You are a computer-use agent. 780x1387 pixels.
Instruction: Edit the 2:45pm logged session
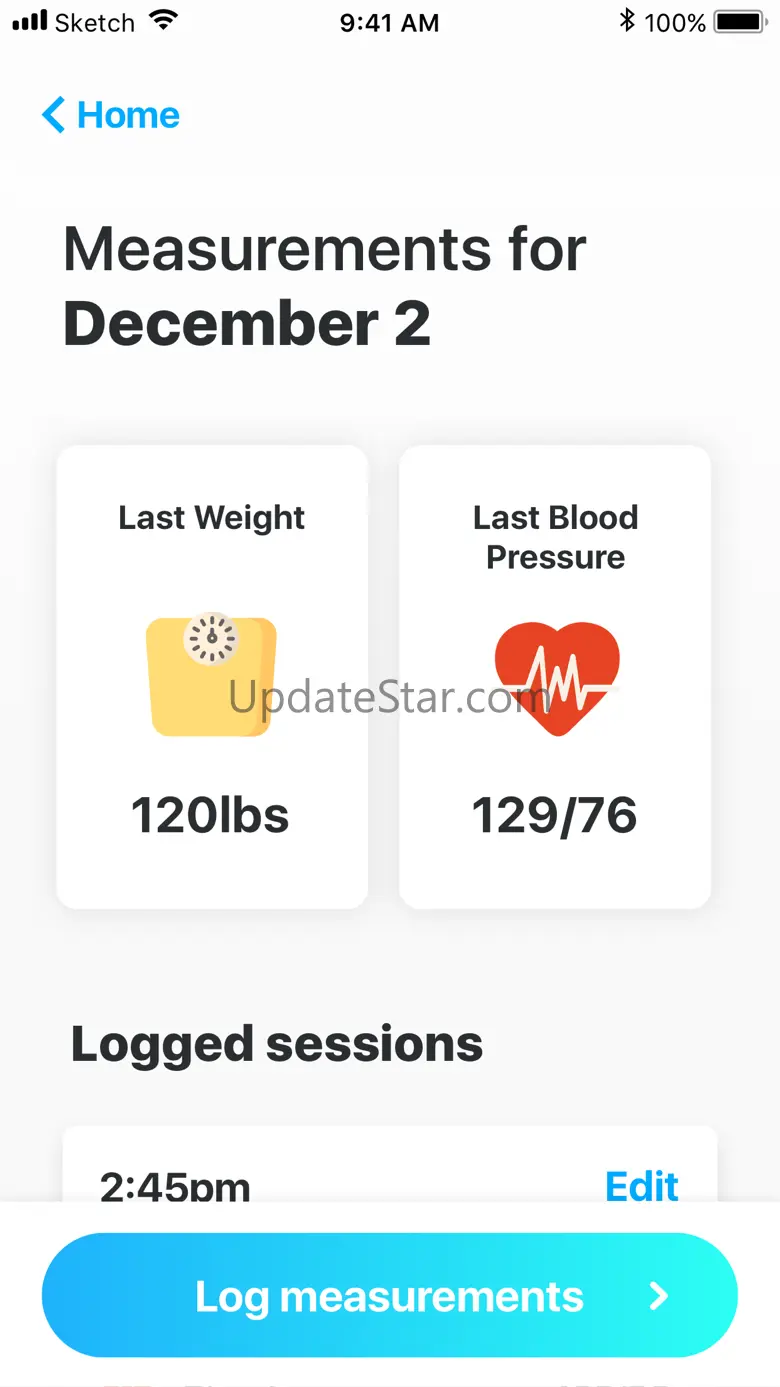click(642, 1186)
